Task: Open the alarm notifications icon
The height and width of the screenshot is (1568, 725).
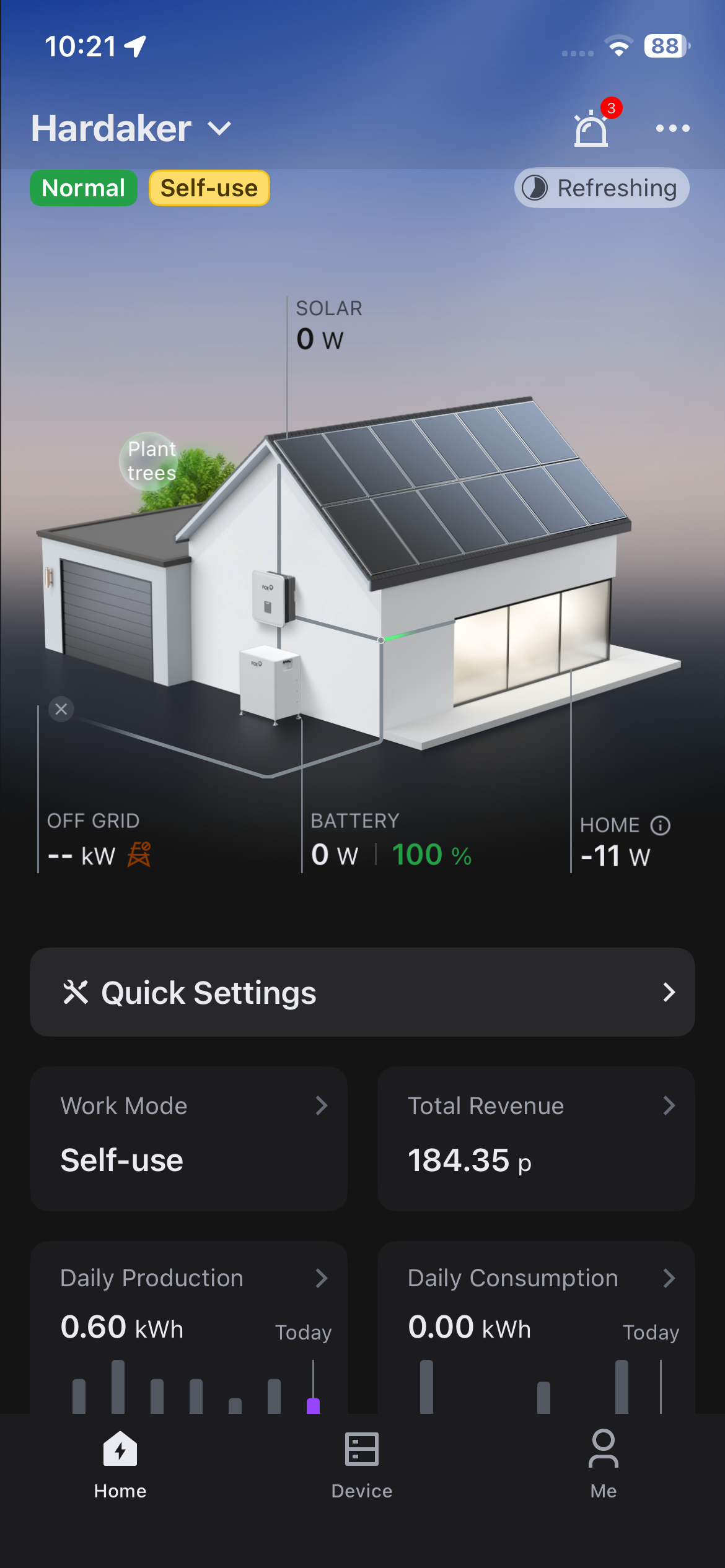Action: (592, 128)
